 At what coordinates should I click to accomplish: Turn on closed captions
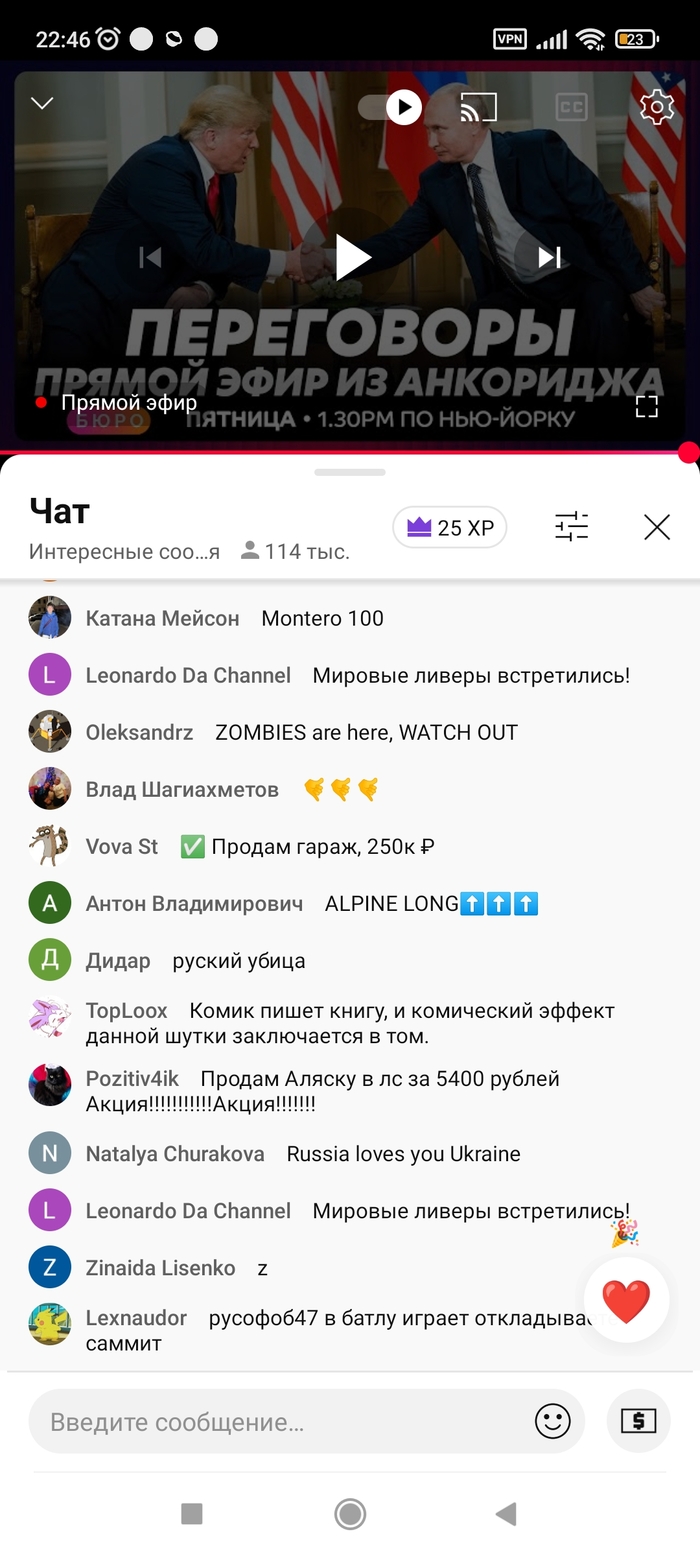[571, 107]
